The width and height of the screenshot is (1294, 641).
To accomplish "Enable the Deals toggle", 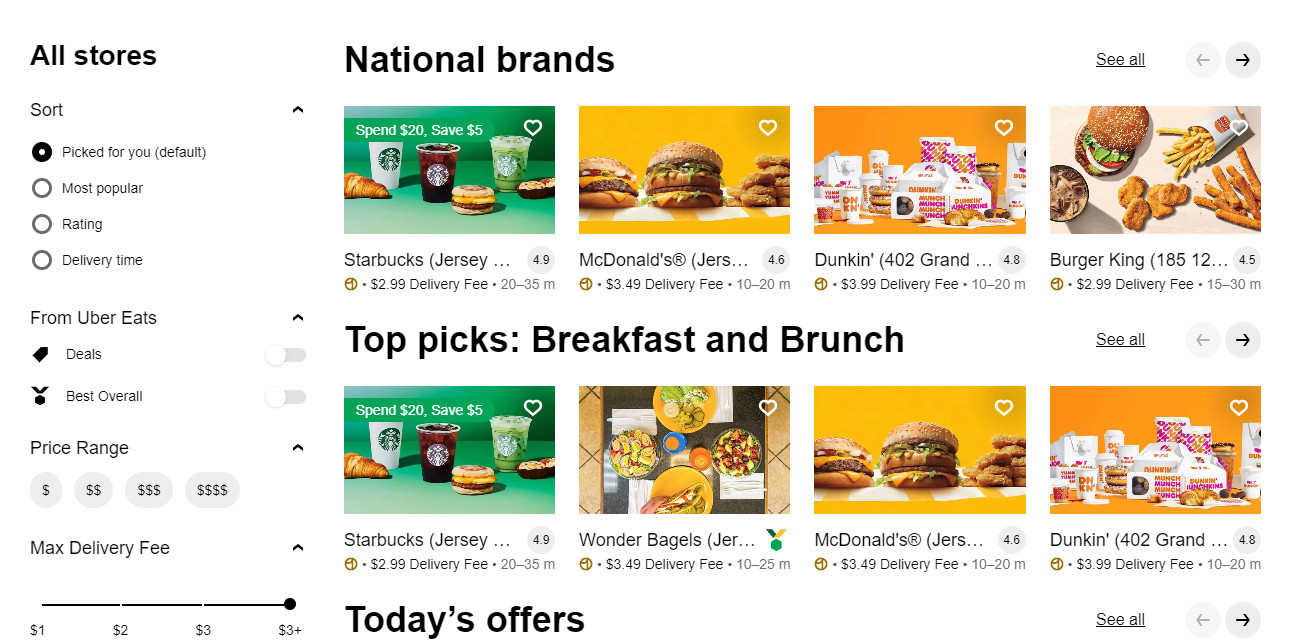I will click(x=286, y=355).
